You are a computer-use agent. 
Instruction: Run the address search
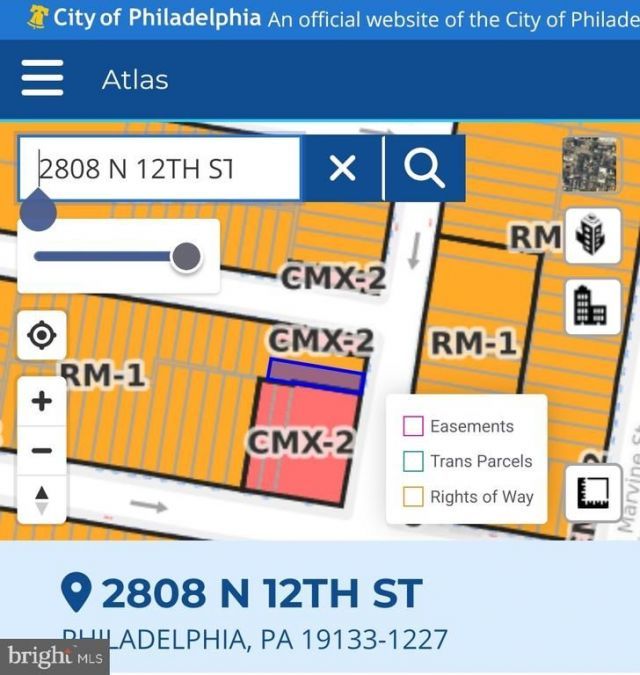coord(424,168)
